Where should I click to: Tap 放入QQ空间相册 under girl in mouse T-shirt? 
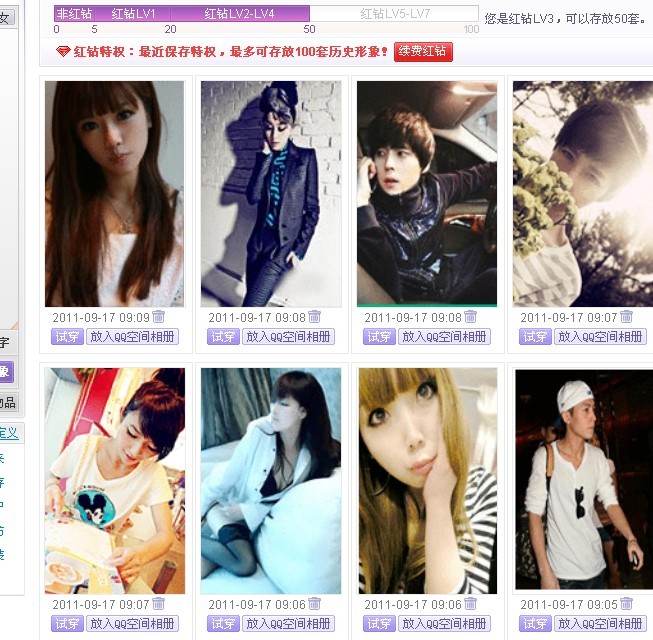click(x=133, y=624)
